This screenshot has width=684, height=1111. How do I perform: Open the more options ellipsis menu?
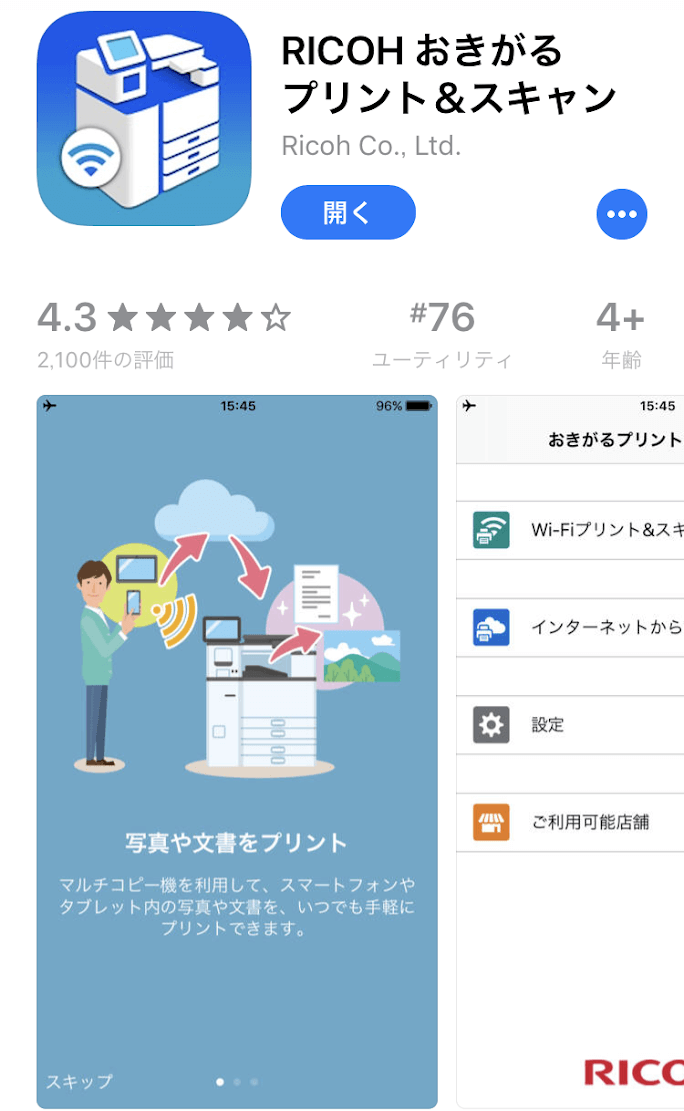[621, 214]
